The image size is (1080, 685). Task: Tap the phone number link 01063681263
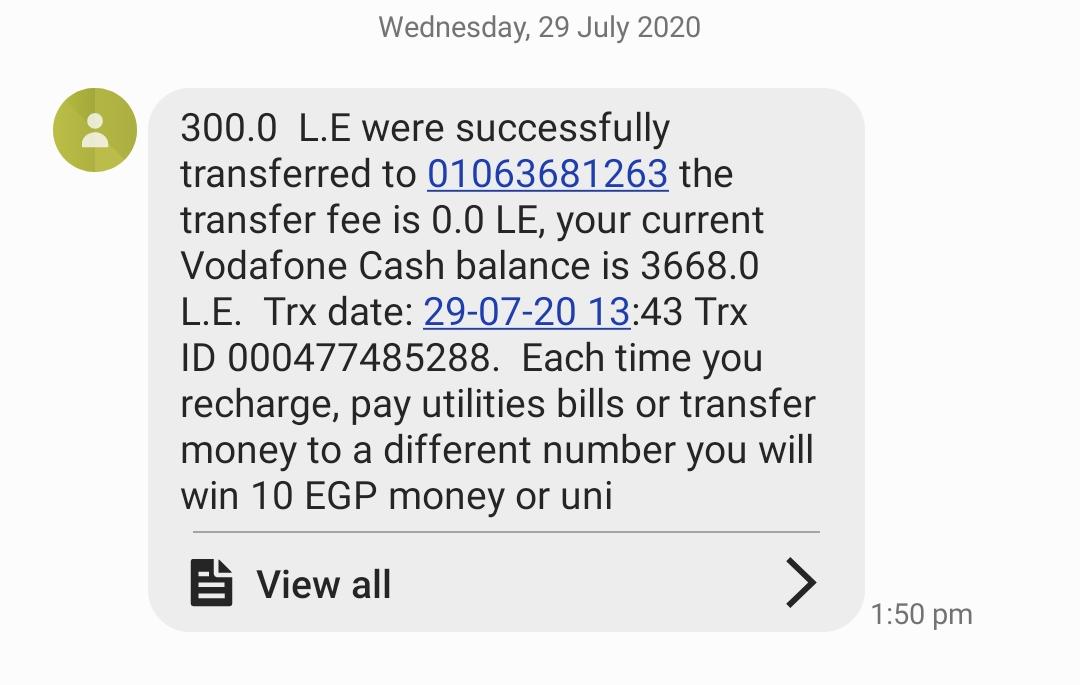click(x=547, y=174)
